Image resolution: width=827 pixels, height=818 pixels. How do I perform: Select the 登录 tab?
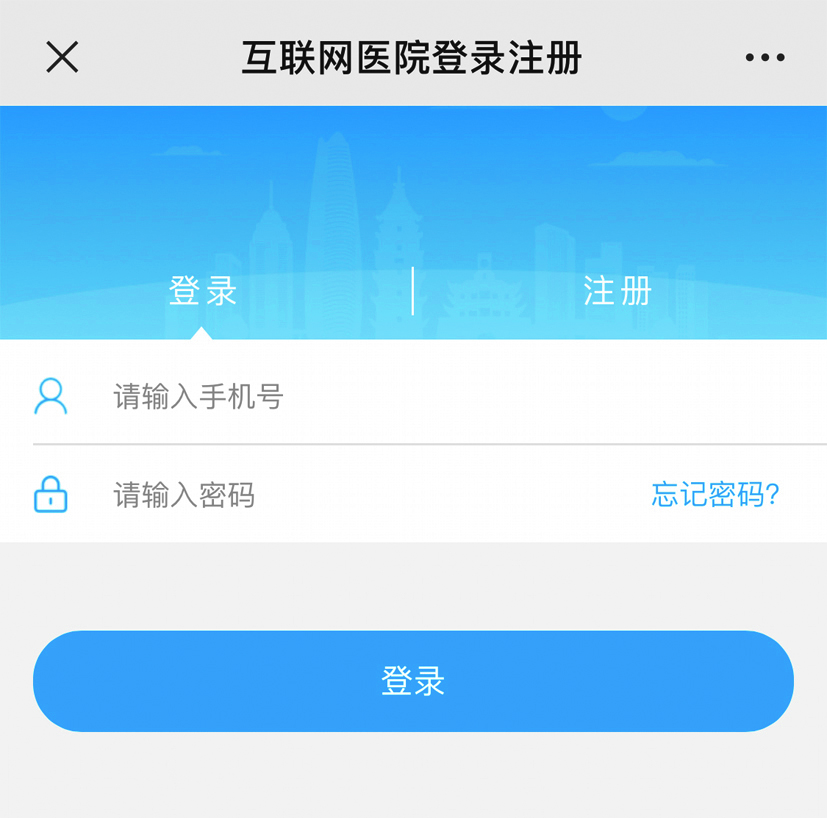point(203,291)
